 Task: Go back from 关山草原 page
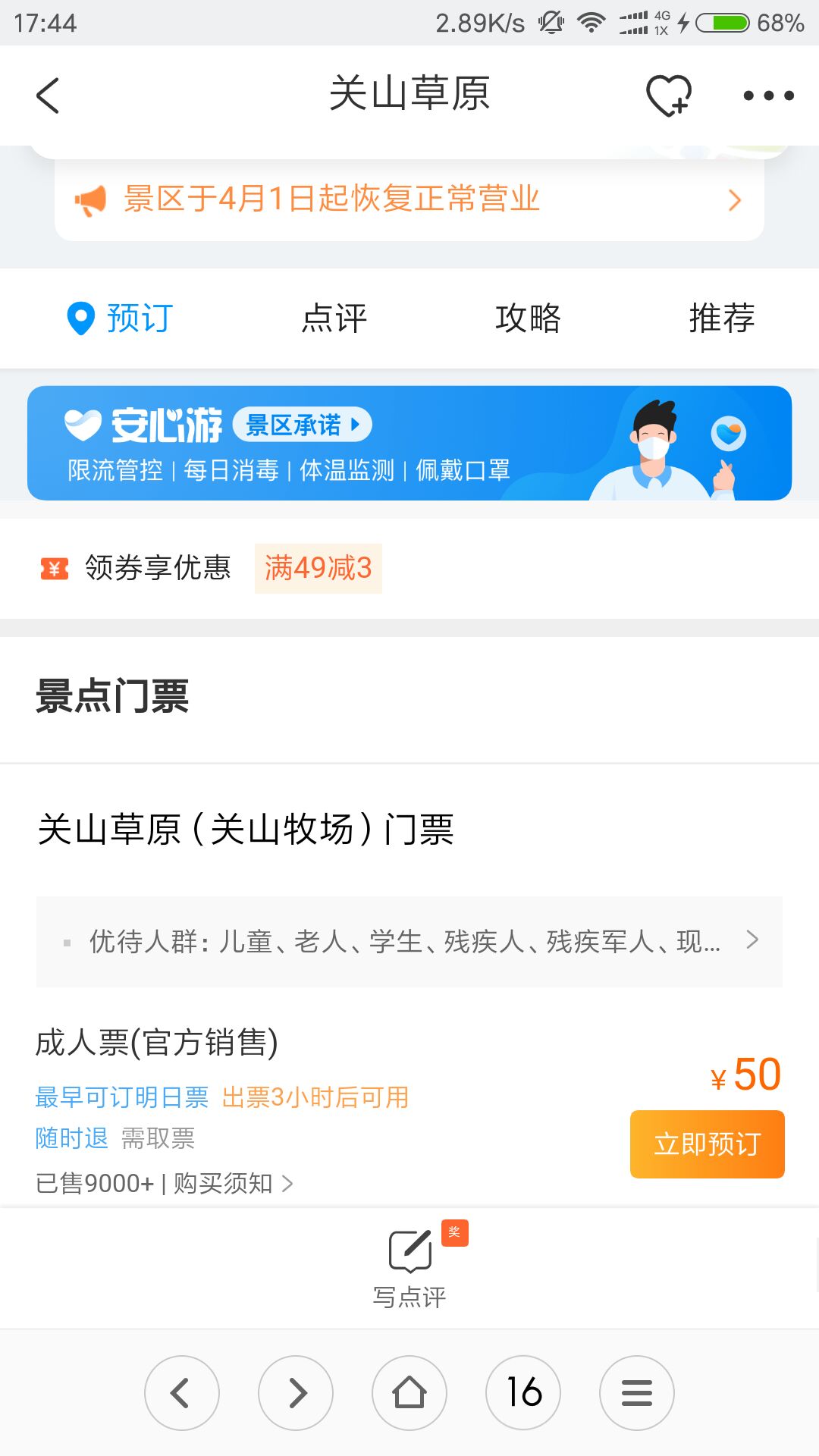point(48,96)
